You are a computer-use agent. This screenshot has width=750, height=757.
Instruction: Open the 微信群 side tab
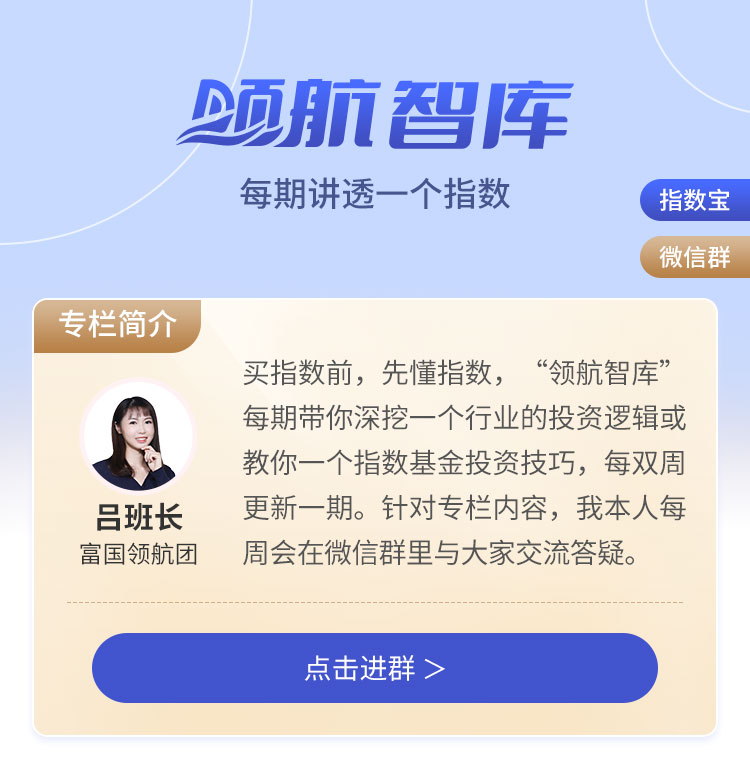click(694, 257)
